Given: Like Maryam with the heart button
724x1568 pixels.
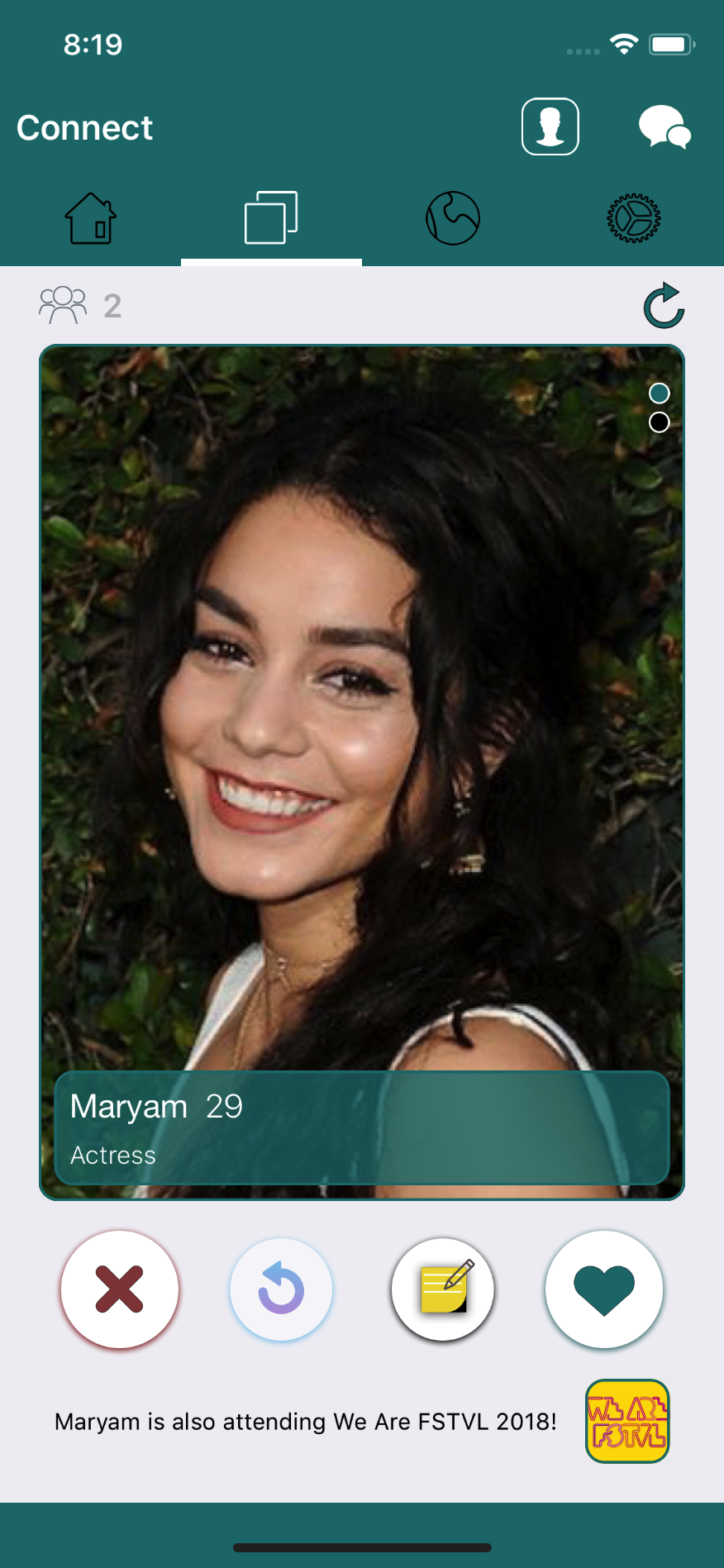Looking at the screenshot, I should click(x=604, y=1289).
